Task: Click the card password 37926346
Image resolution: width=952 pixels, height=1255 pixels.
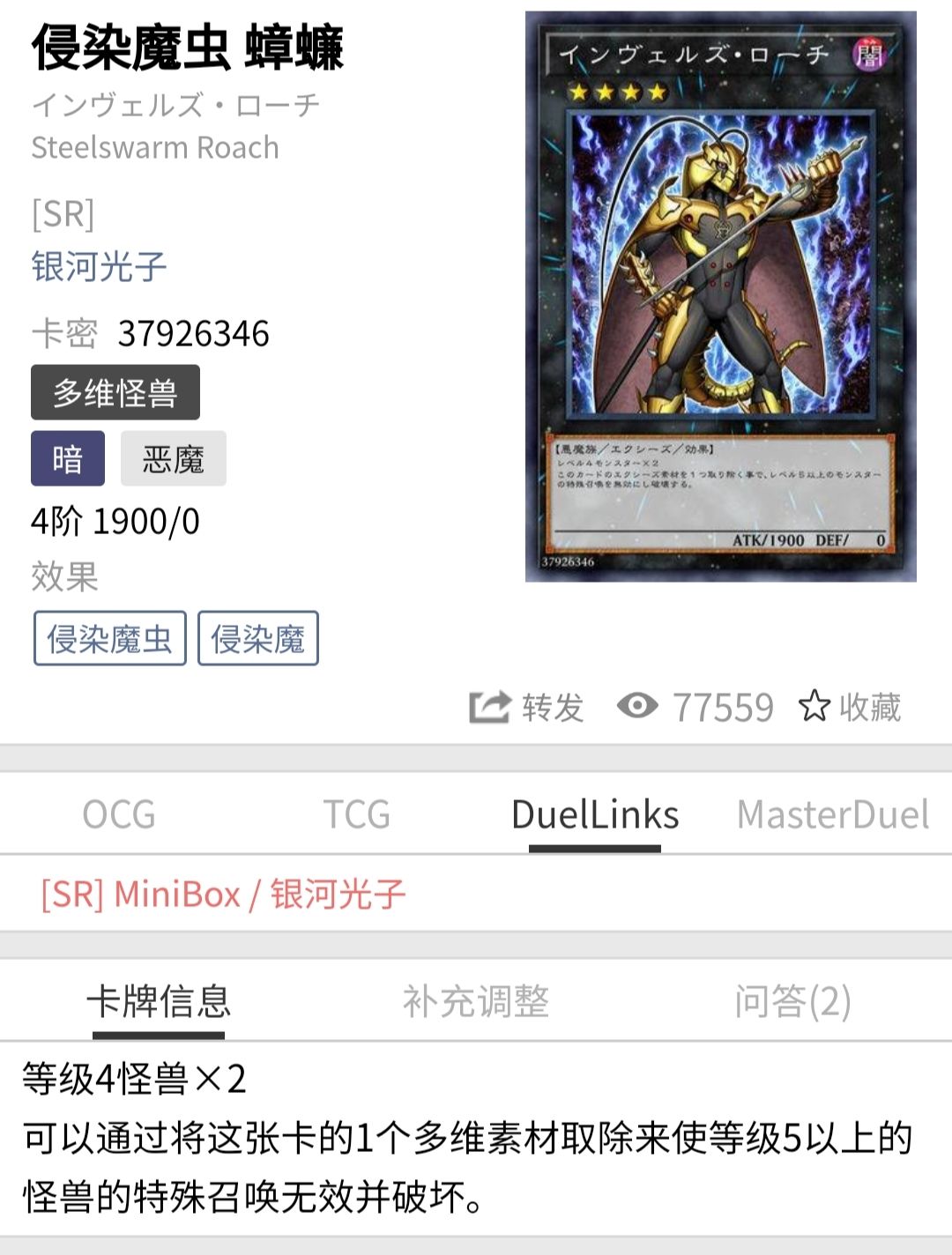Action: pyautogui.click(x=196, y=334)
